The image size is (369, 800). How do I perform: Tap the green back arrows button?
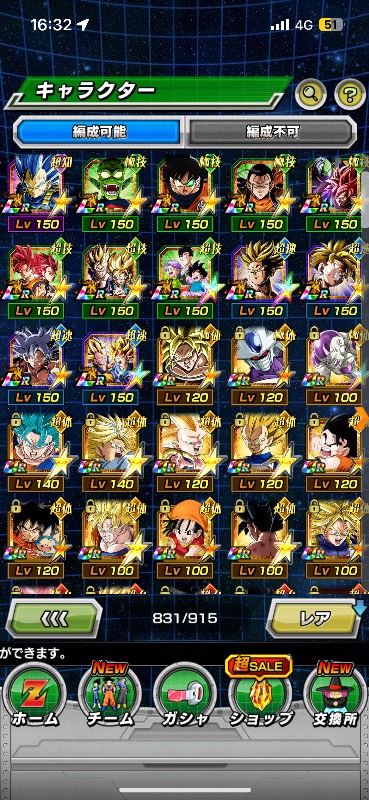click(x=54, y=618)
